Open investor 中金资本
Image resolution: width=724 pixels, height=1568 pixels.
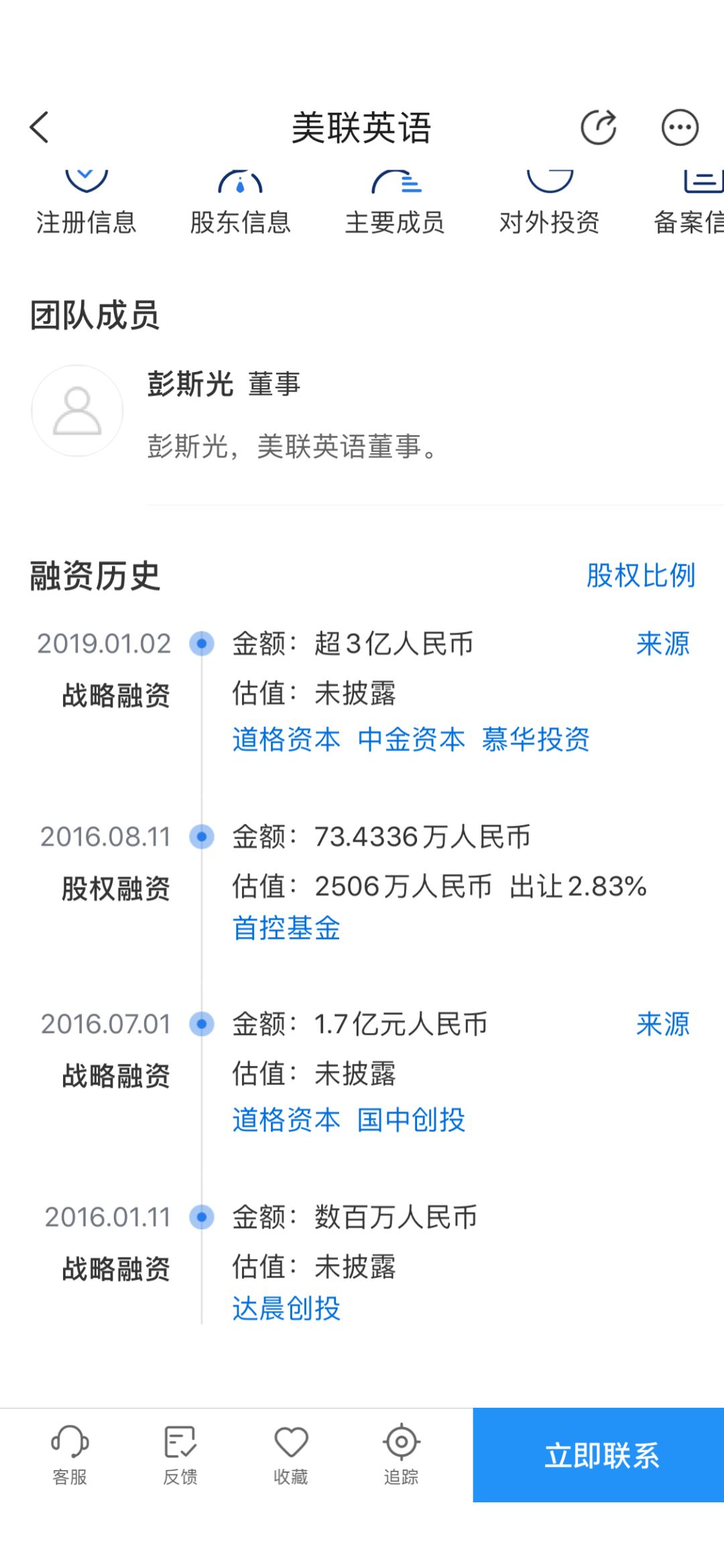click(x=411, y=739)
